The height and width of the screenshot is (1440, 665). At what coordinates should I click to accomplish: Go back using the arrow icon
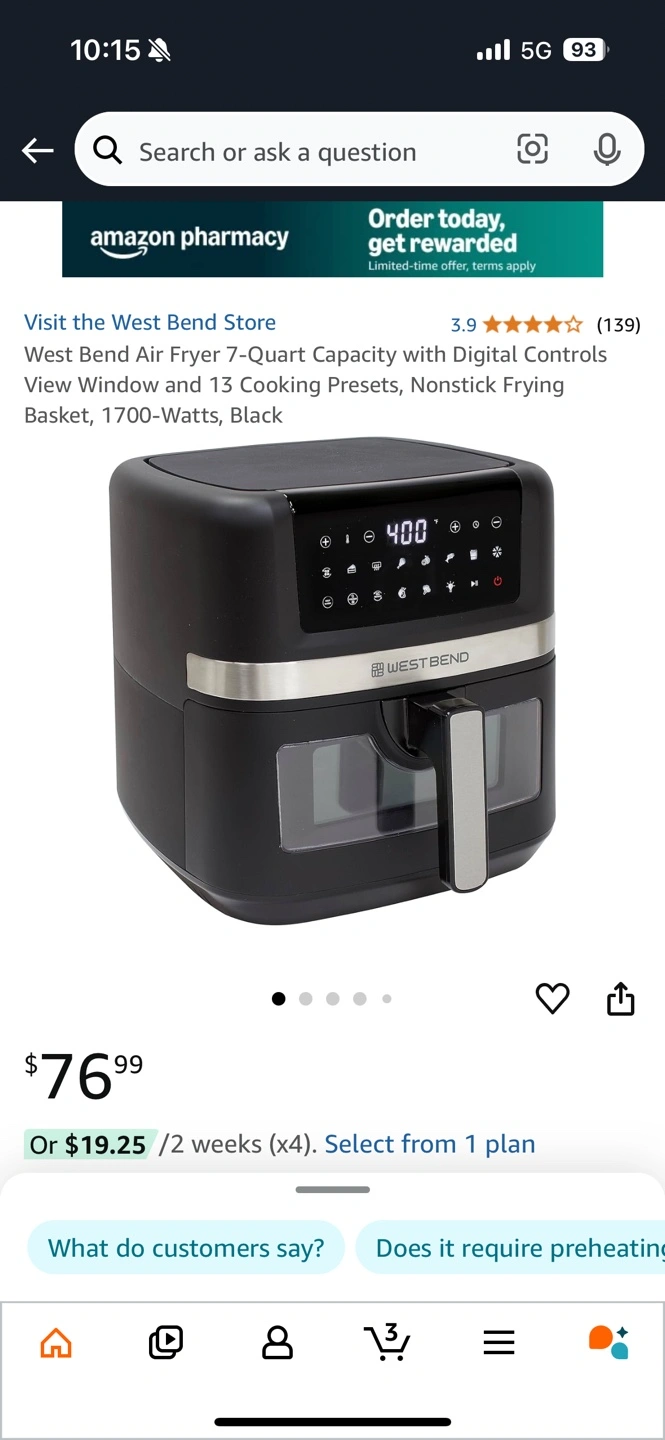click(38, 151)
